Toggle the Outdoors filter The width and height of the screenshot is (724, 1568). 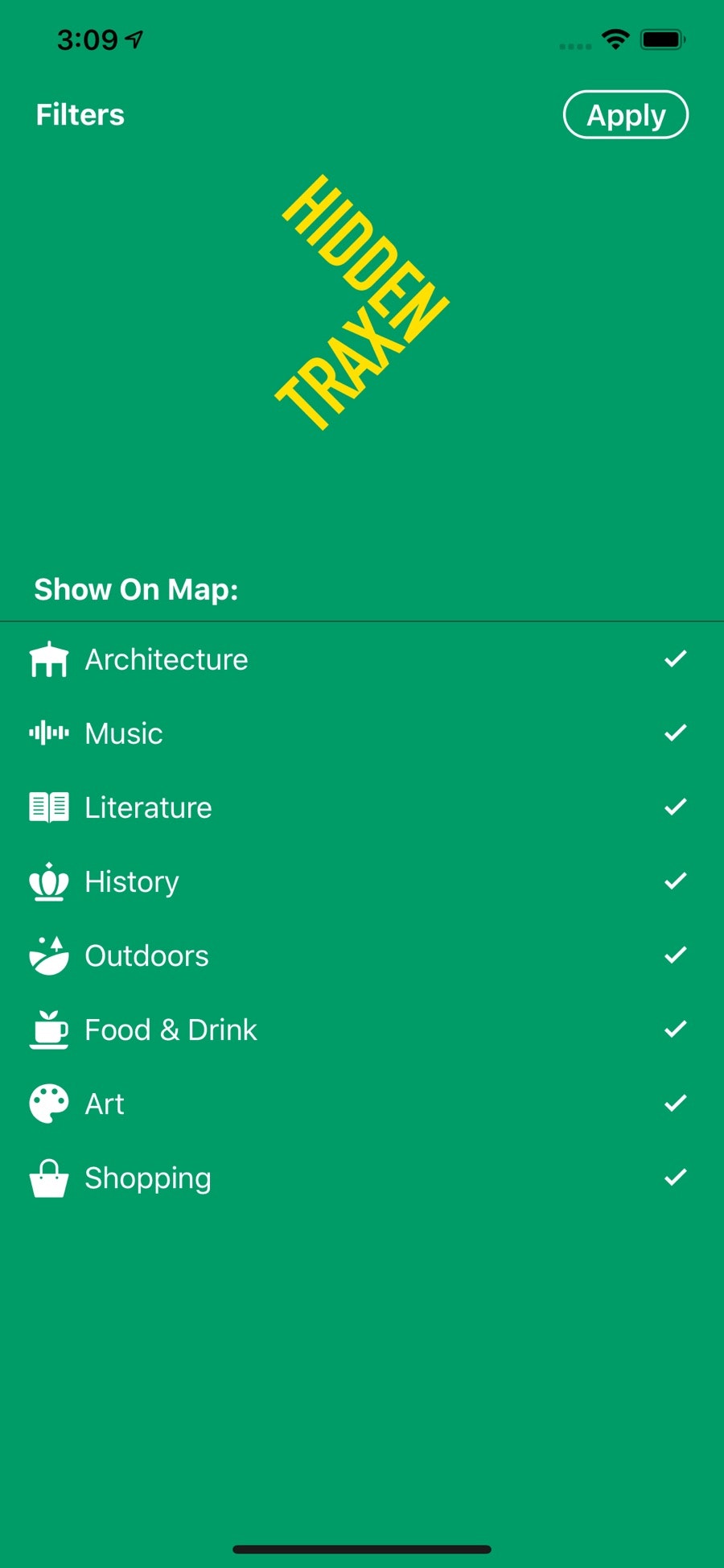pos(675,954)
